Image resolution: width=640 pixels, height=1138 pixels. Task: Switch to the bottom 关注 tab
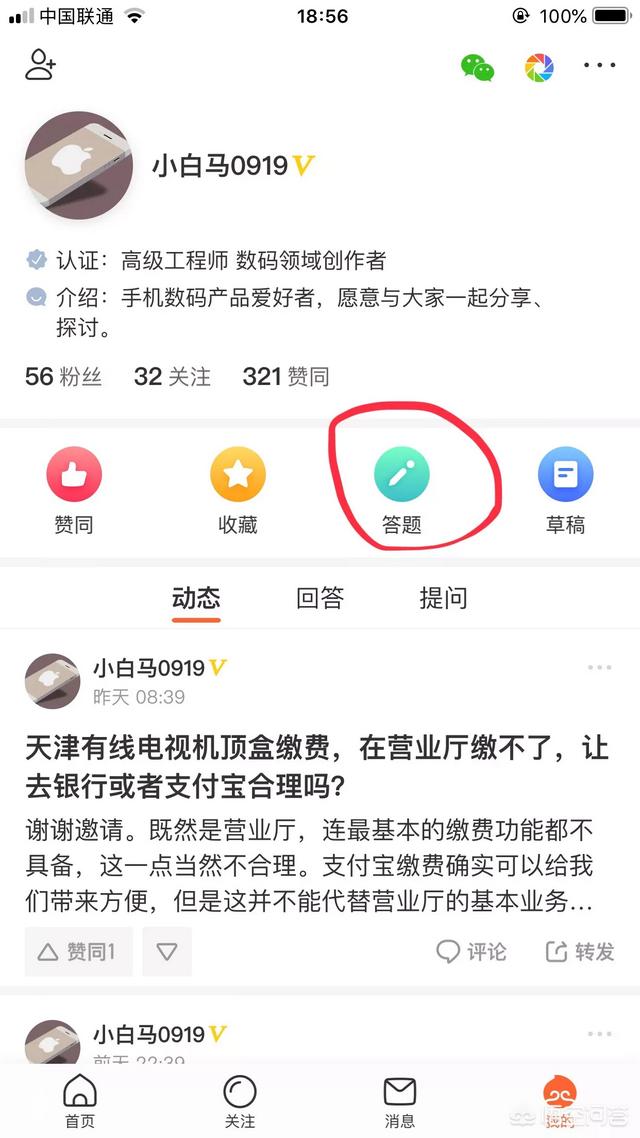tap(240, 1101)
